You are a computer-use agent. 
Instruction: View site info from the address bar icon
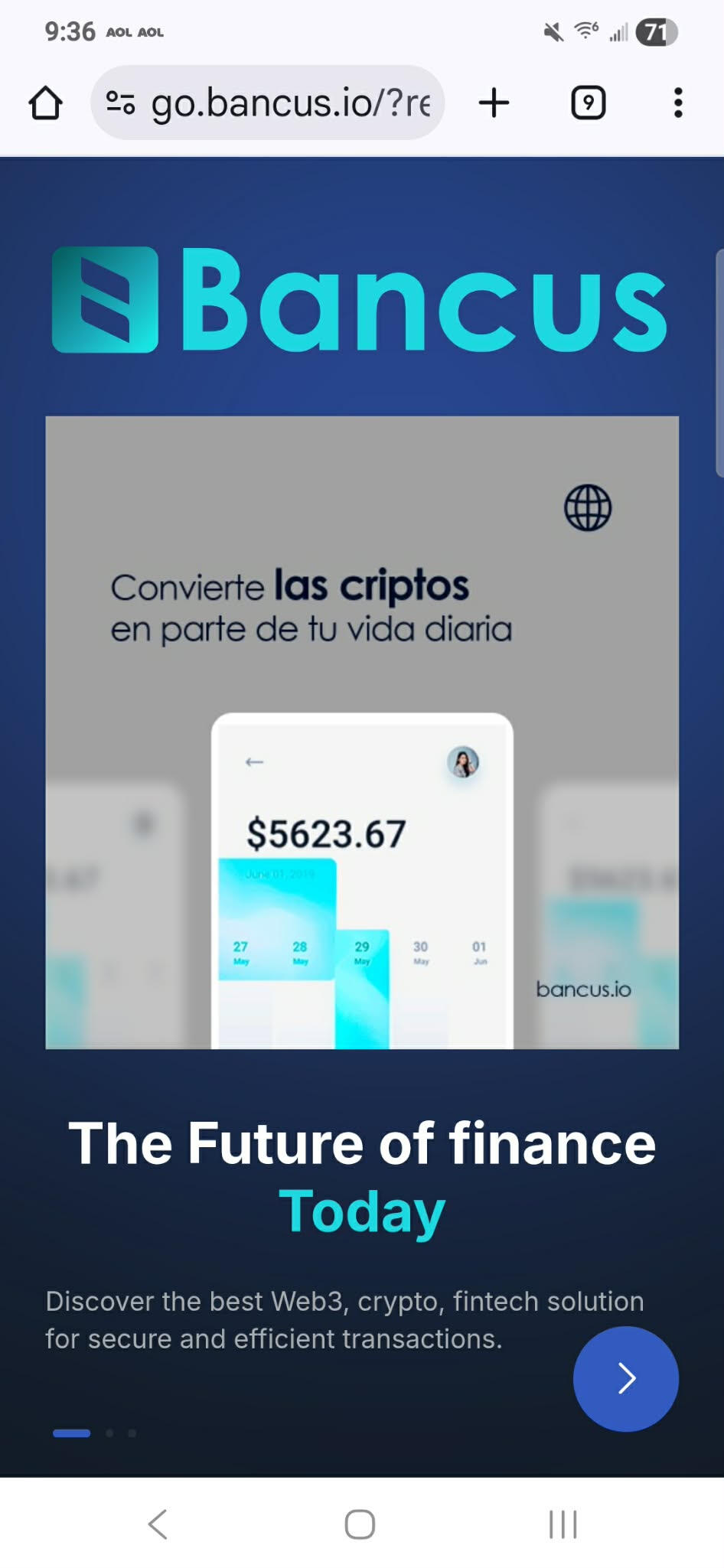pyautogui.click(x=120, y=103)
